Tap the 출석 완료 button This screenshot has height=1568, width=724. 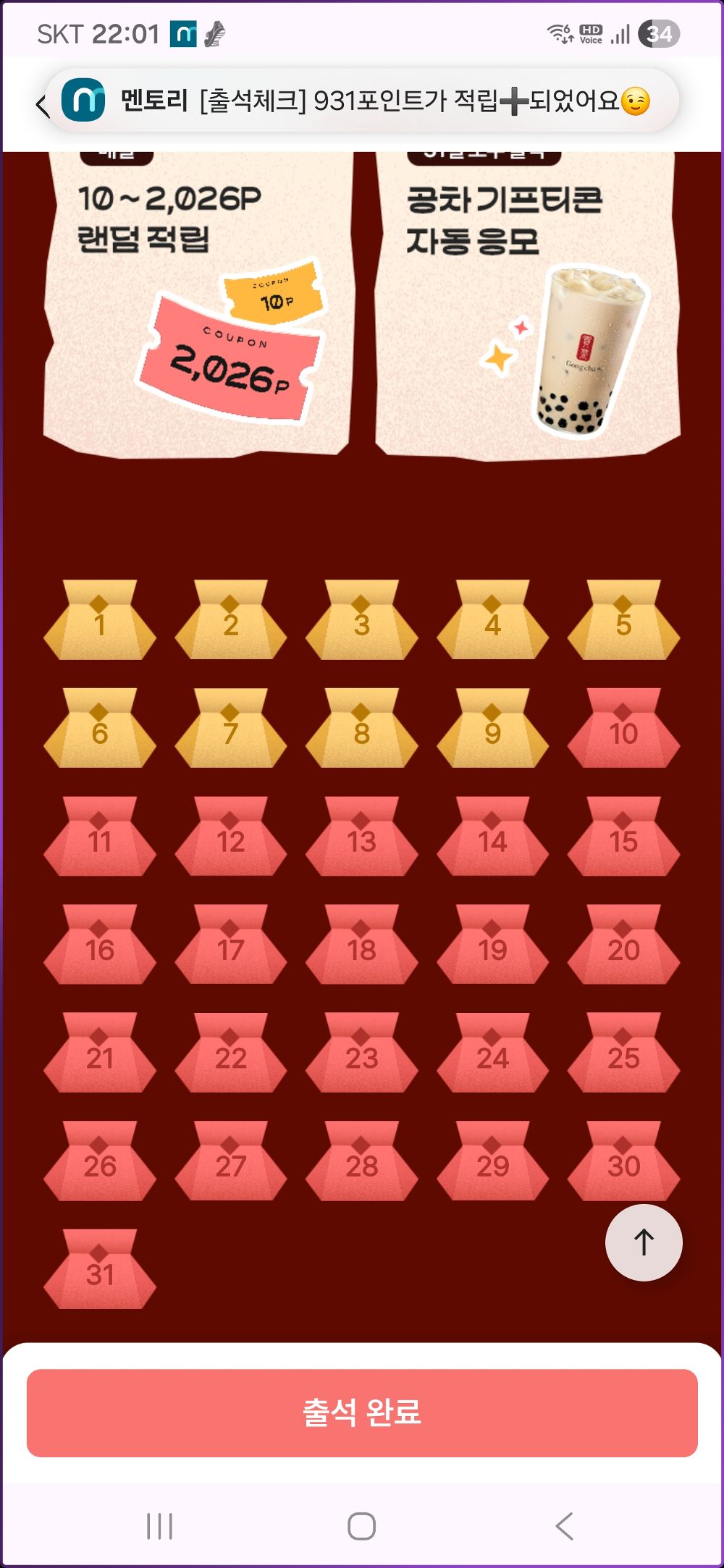(362, 1412)
